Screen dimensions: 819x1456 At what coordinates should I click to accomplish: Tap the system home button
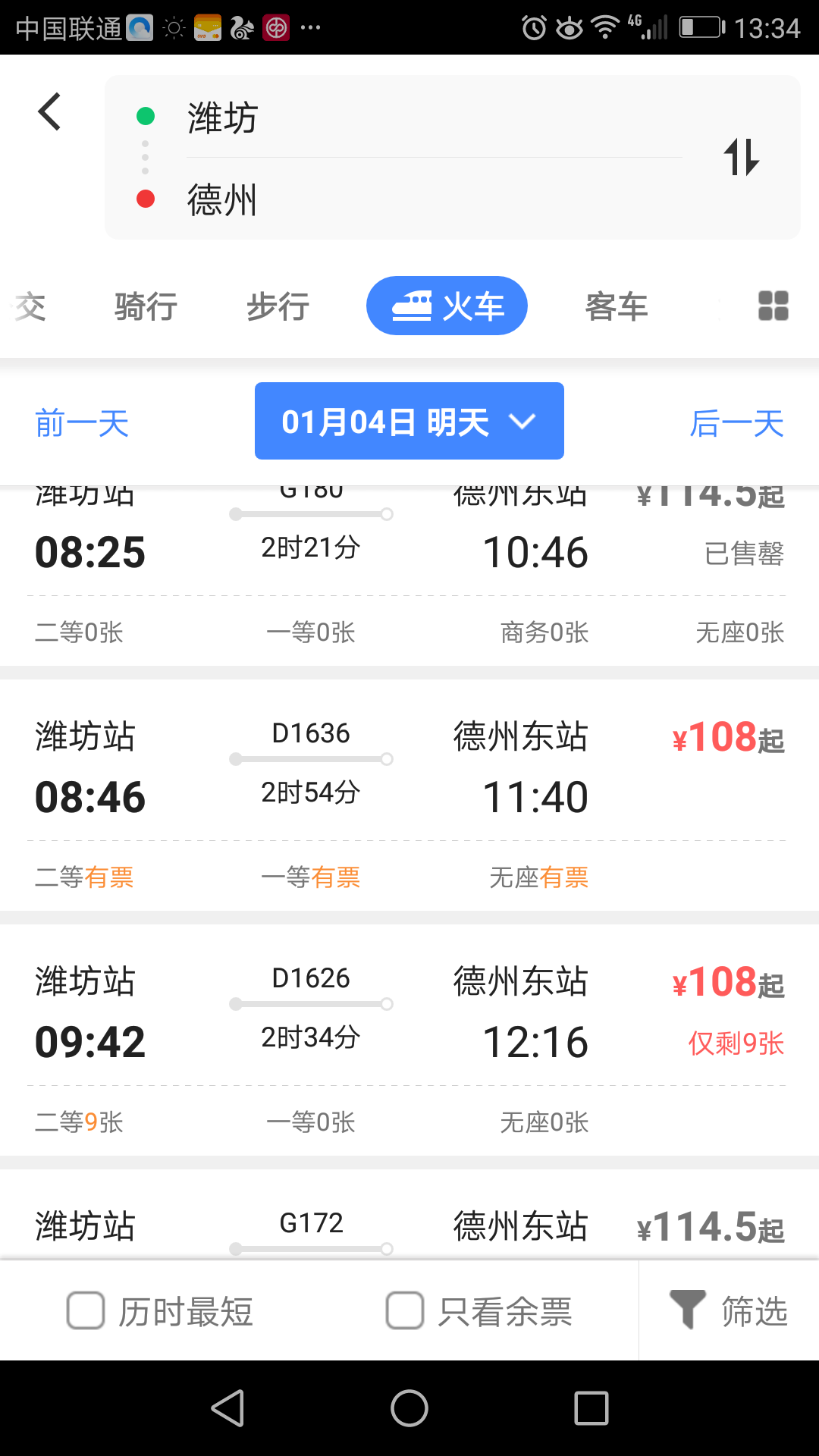coord(409,1408)
